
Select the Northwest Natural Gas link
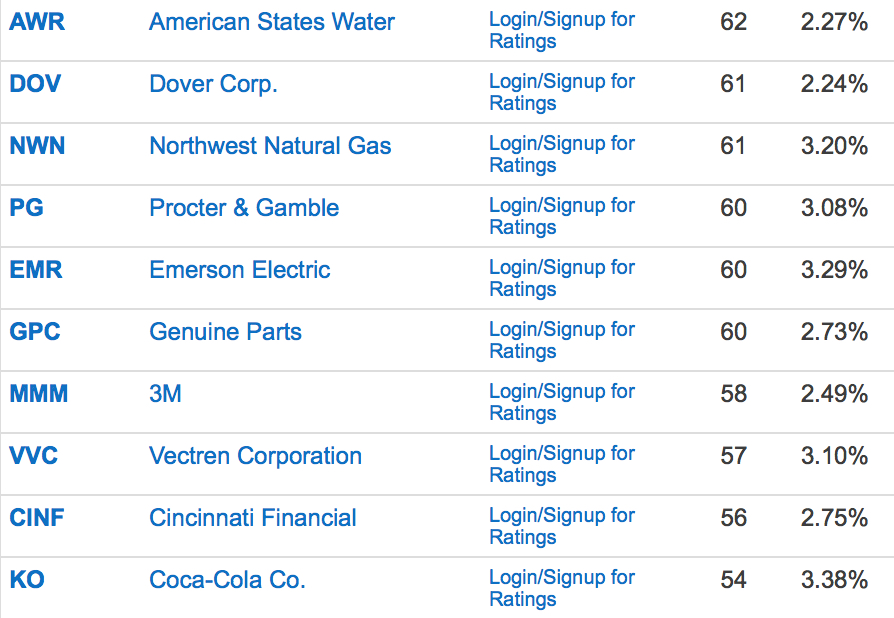(x=270, y=146)
